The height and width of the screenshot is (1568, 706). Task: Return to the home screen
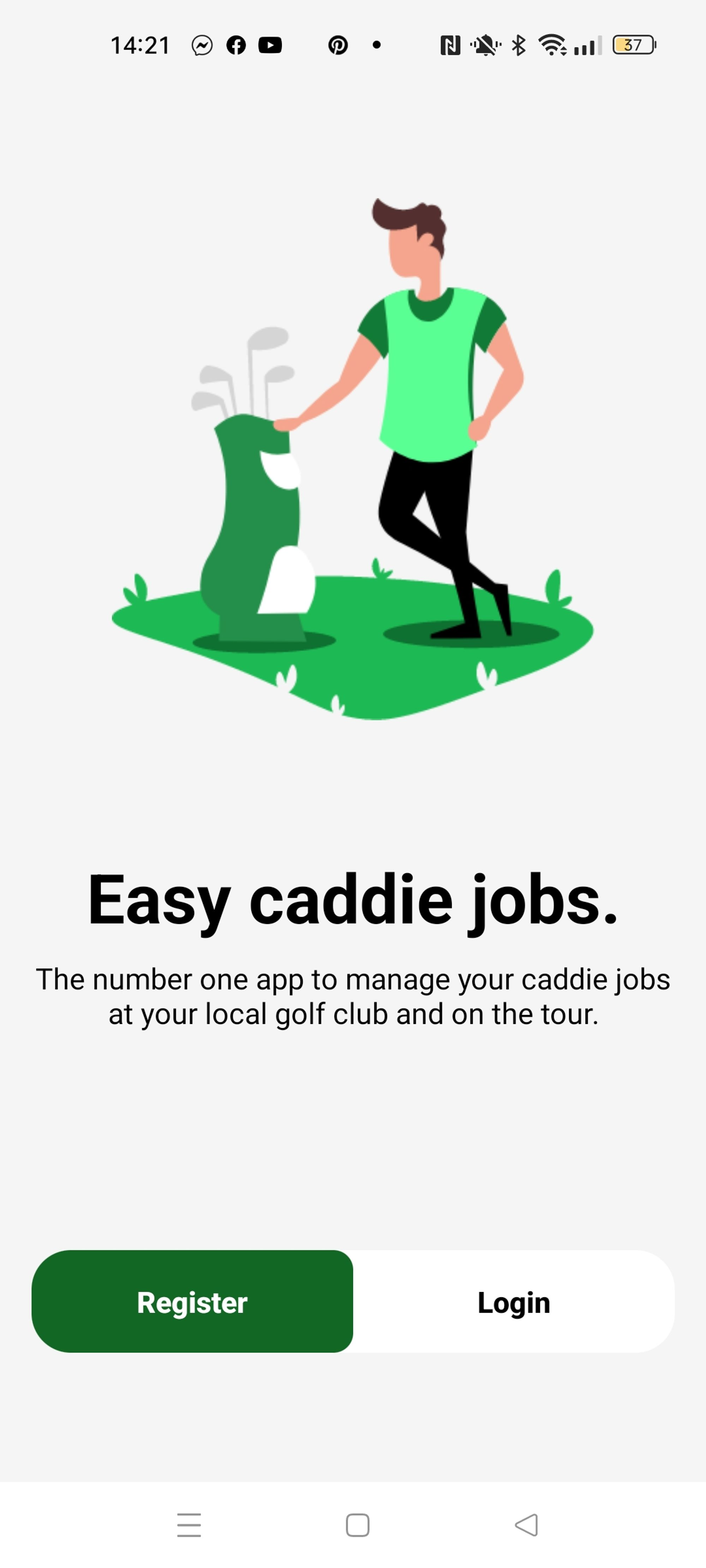point(358,1524)
